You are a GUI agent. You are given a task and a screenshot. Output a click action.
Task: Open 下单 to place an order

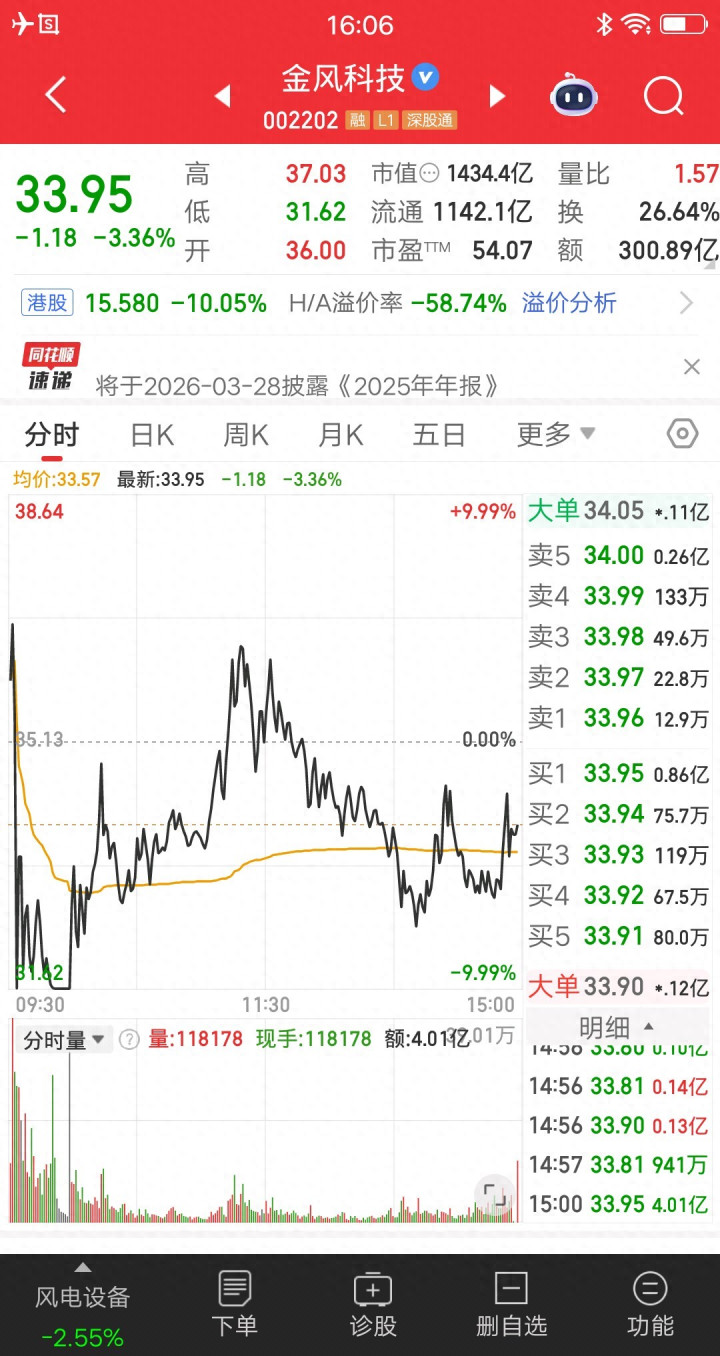click(235, 1304)
